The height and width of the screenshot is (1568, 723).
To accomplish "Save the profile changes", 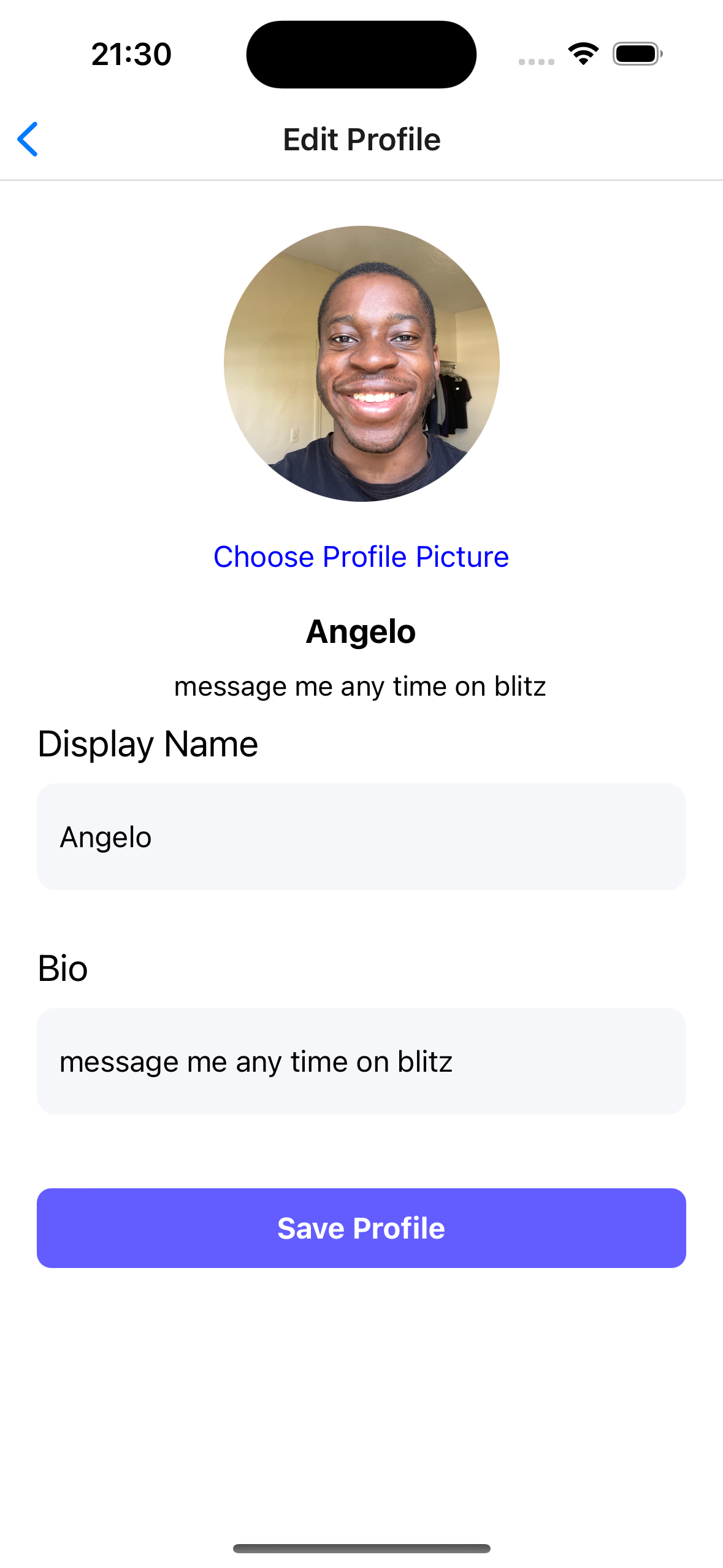I will tap(361, 1228).
